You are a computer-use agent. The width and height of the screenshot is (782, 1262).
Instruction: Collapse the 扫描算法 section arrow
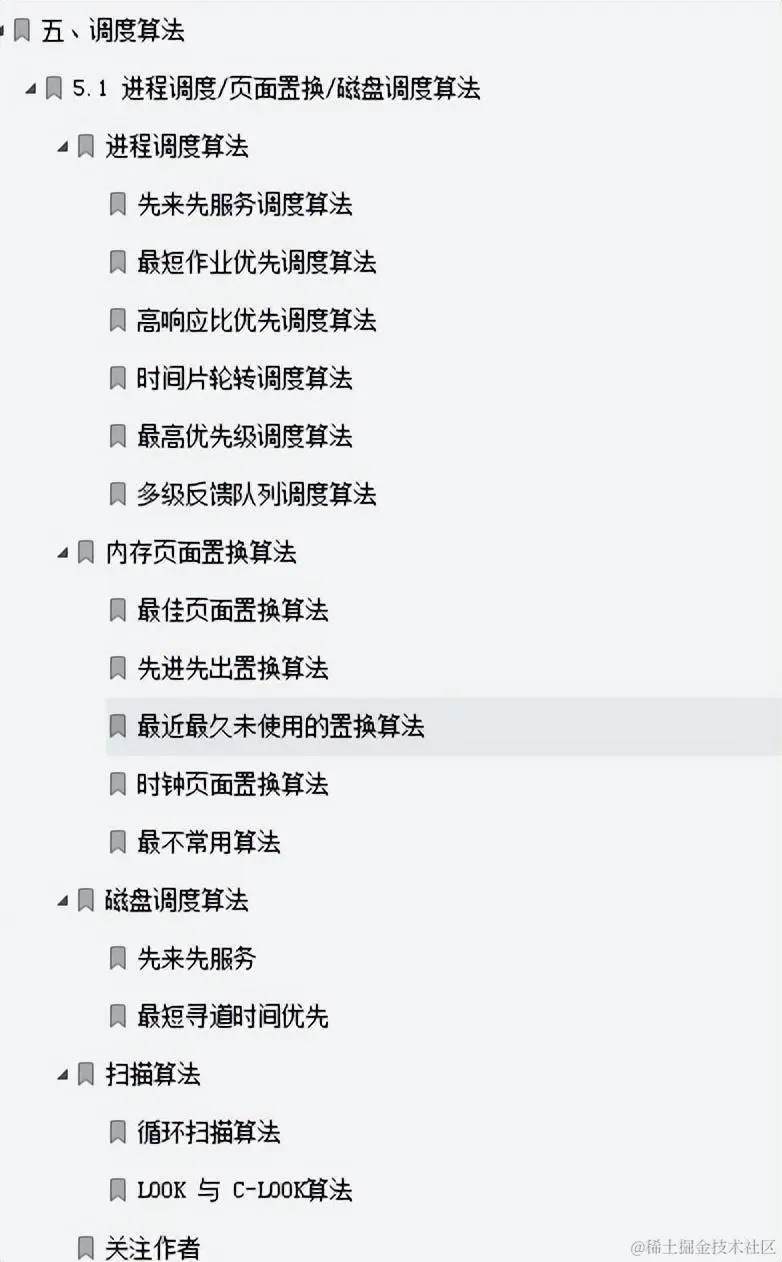tap(63, 1075)
